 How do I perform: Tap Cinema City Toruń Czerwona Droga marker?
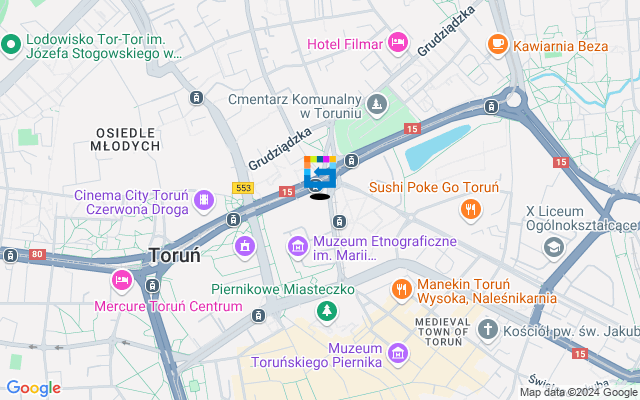(204, 200)
